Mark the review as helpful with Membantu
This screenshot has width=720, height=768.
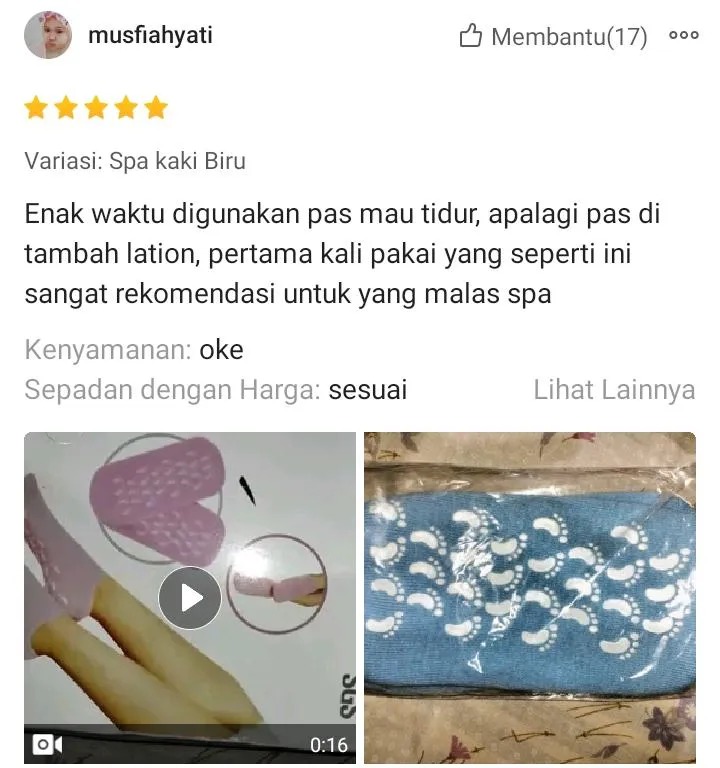point(553,38)
